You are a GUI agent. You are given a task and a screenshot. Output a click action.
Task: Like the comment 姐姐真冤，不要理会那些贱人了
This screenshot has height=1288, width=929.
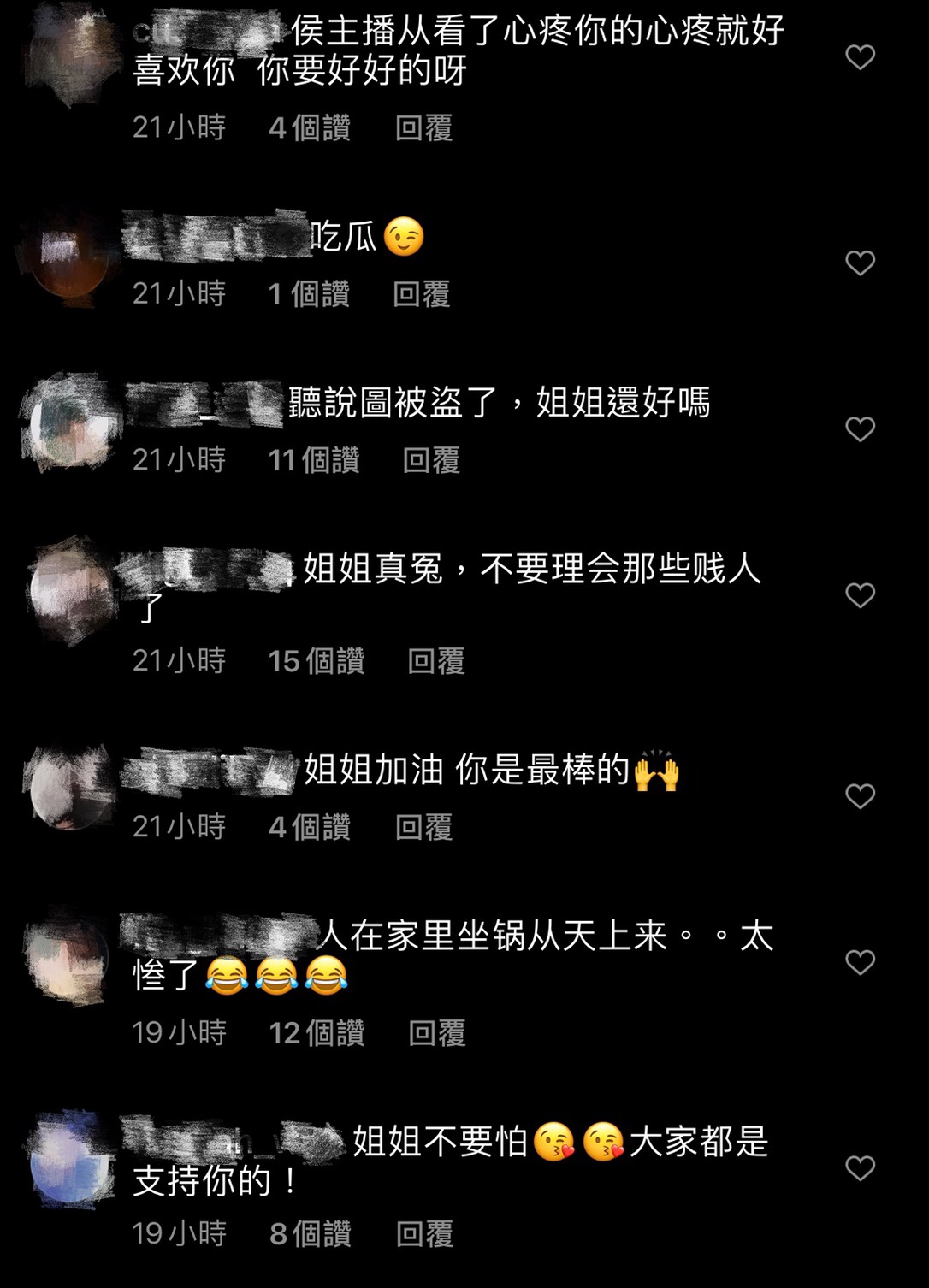860,595
